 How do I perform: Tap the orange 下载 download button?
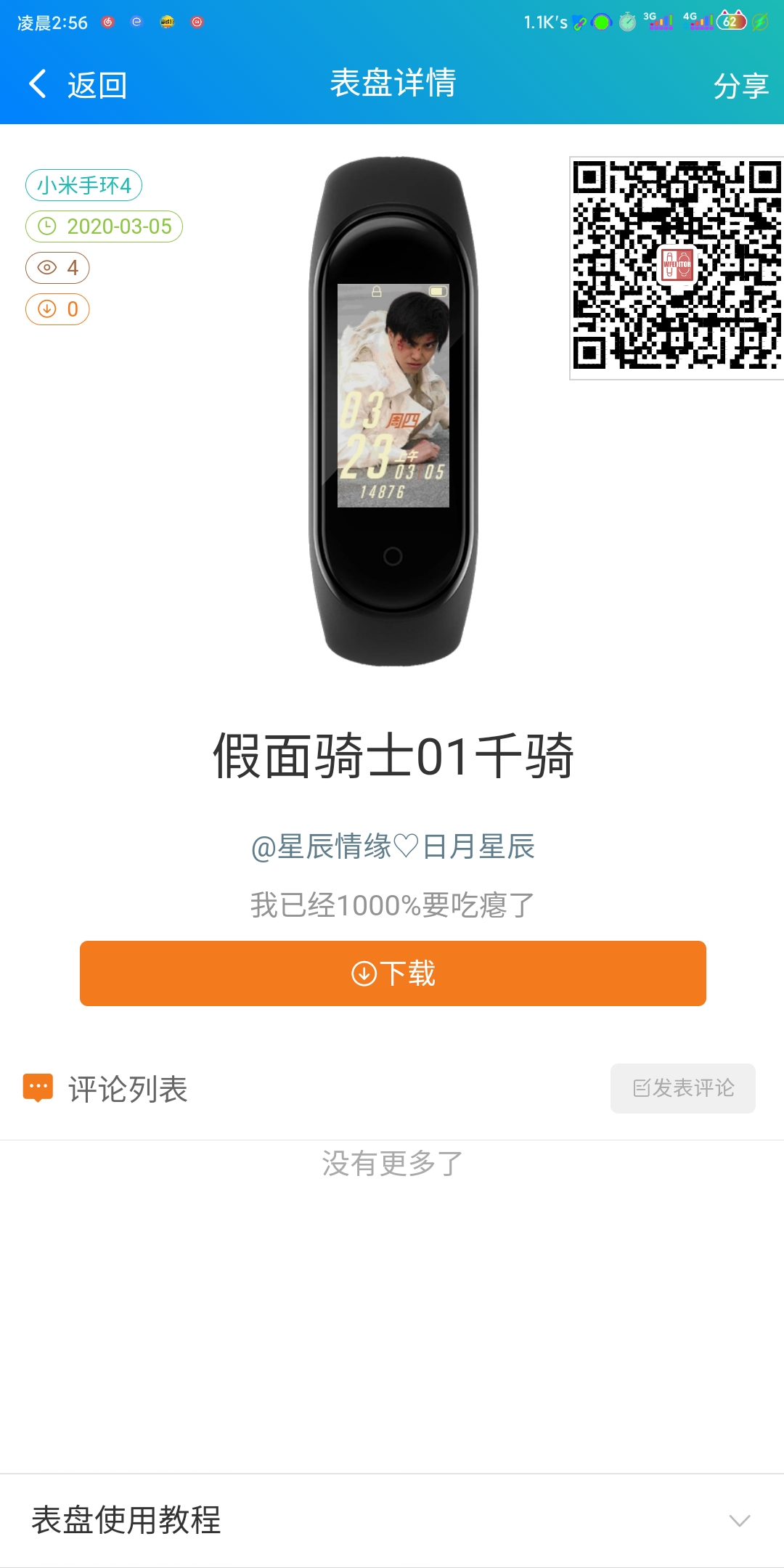(x=393, y=973)
